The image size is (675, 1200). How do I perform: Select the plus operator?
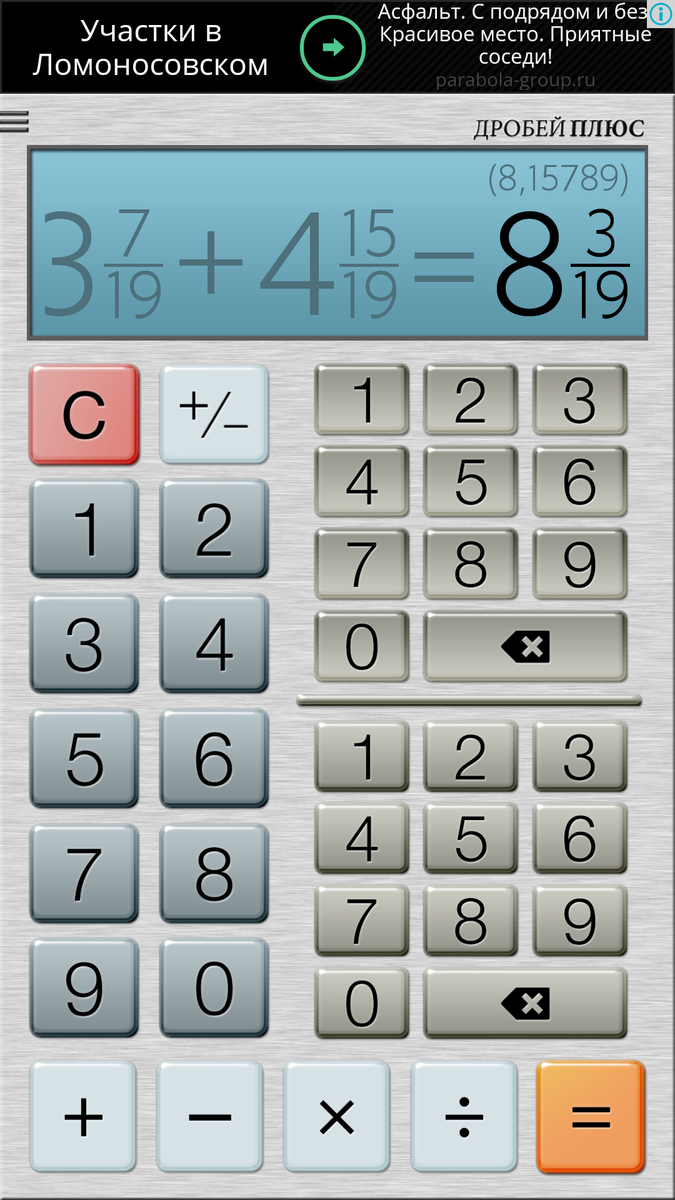(84, 1117)
